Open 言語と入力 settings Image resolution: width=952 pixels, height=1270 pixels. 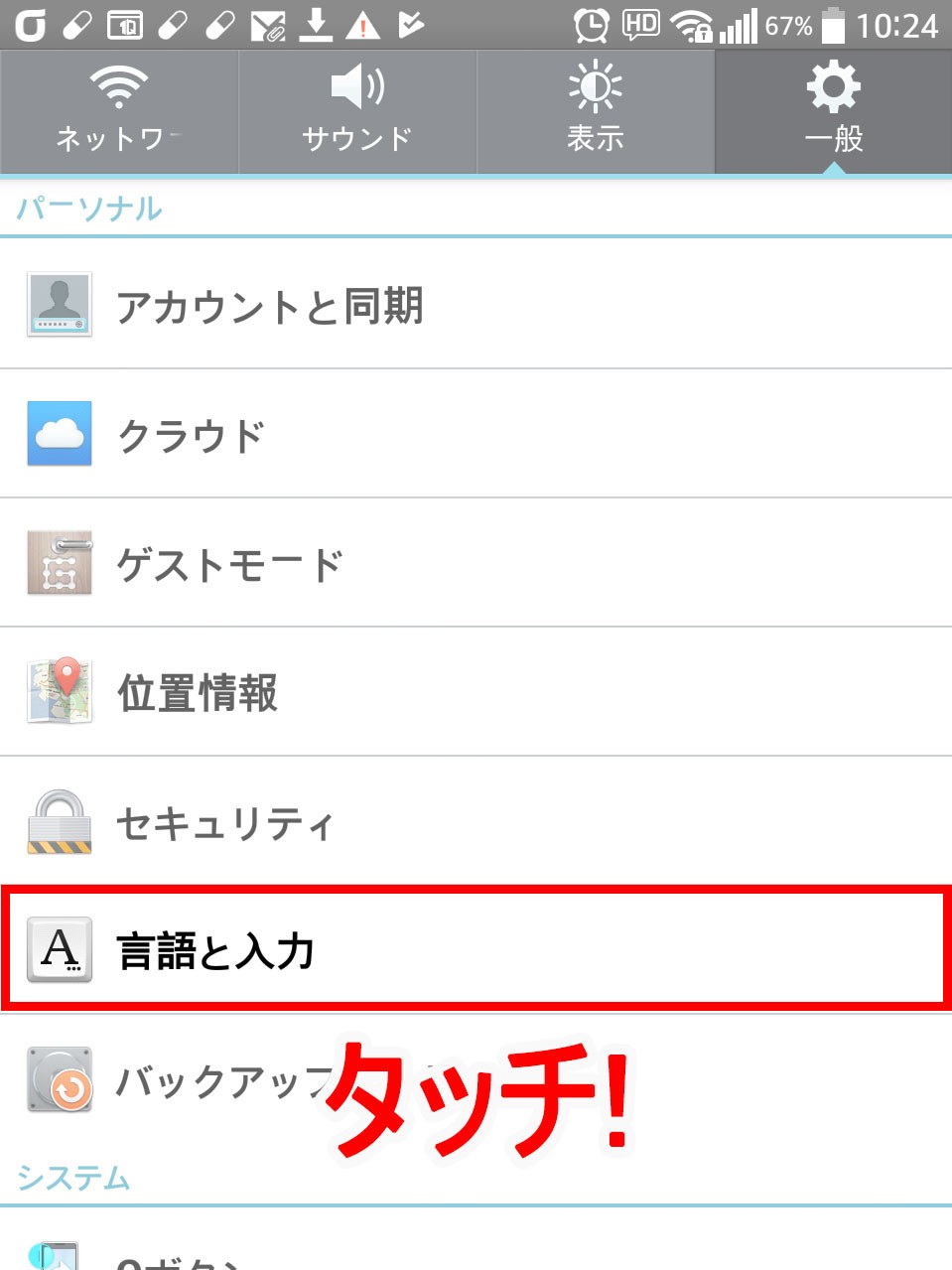pyautogui.click(x=476, y=950)
